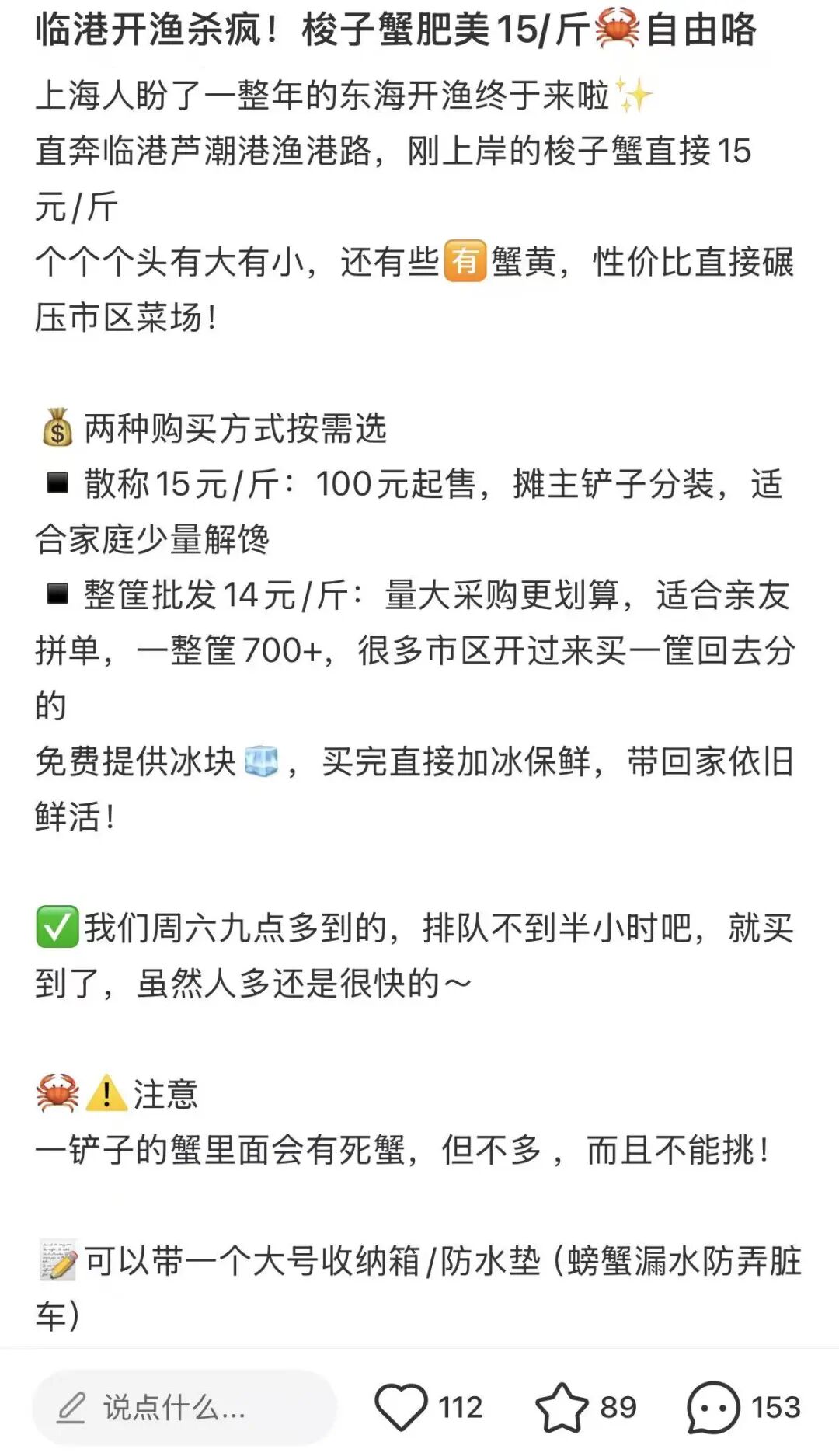
Task: Tap the 说点什么 comment input field
Action: [184, 1407]
